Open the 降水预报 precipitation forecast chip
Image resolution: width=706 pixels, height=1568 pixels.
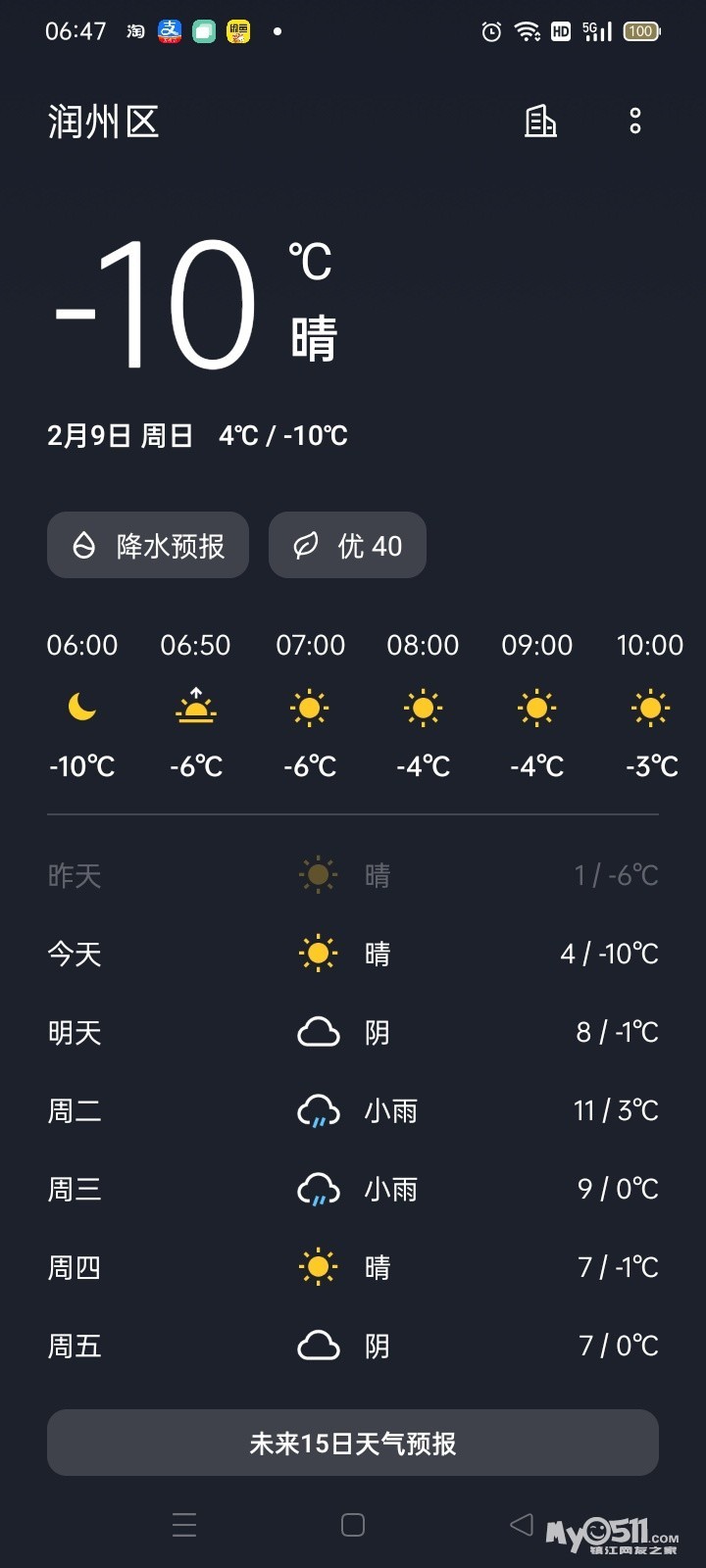pyautogui.click(x=148, y=545)
